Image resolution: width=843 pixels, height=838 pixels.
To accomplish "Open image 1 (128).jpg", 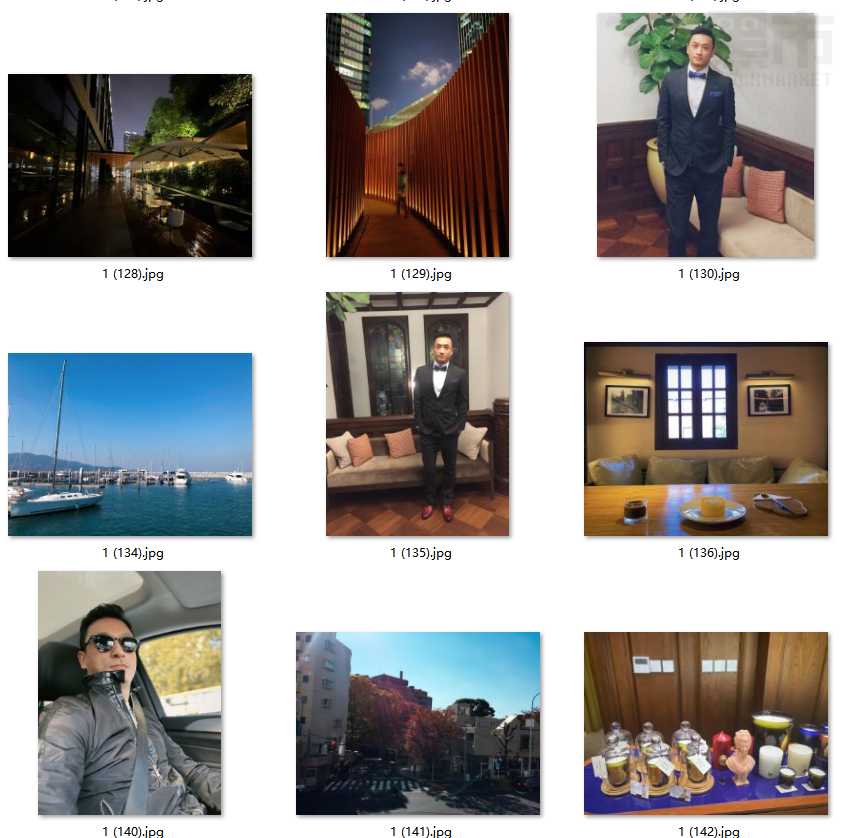I will point(130,165).
